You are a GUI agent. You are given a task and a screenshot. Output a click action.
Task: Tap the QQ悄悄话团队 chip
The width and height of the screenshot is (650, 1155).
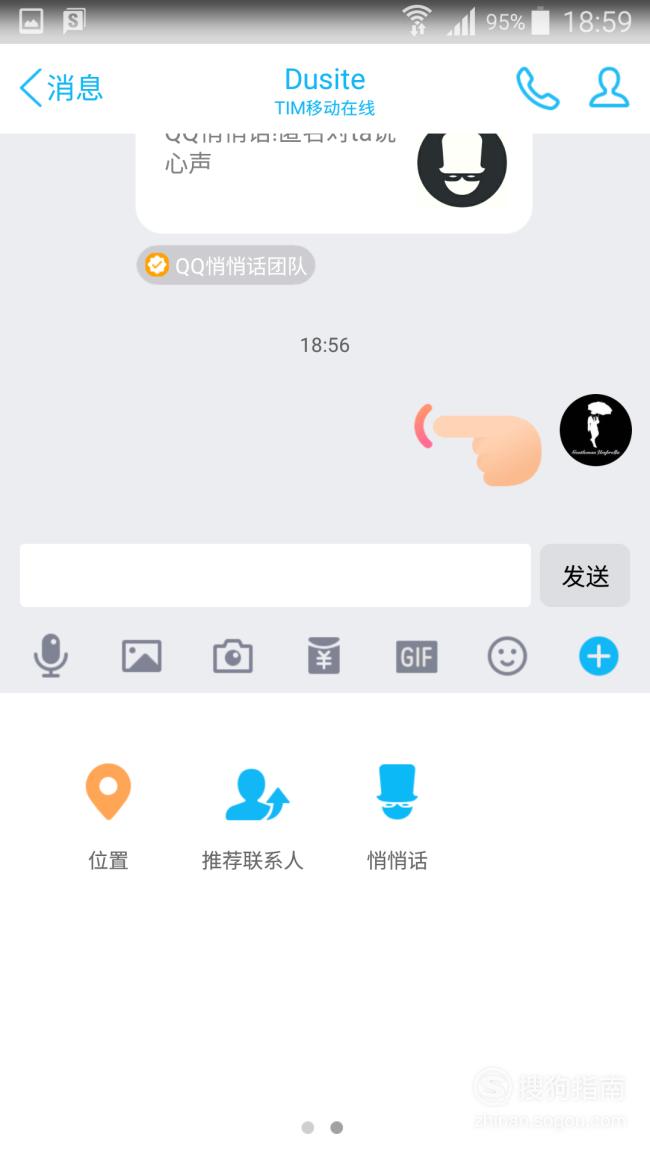coord(226,265)
